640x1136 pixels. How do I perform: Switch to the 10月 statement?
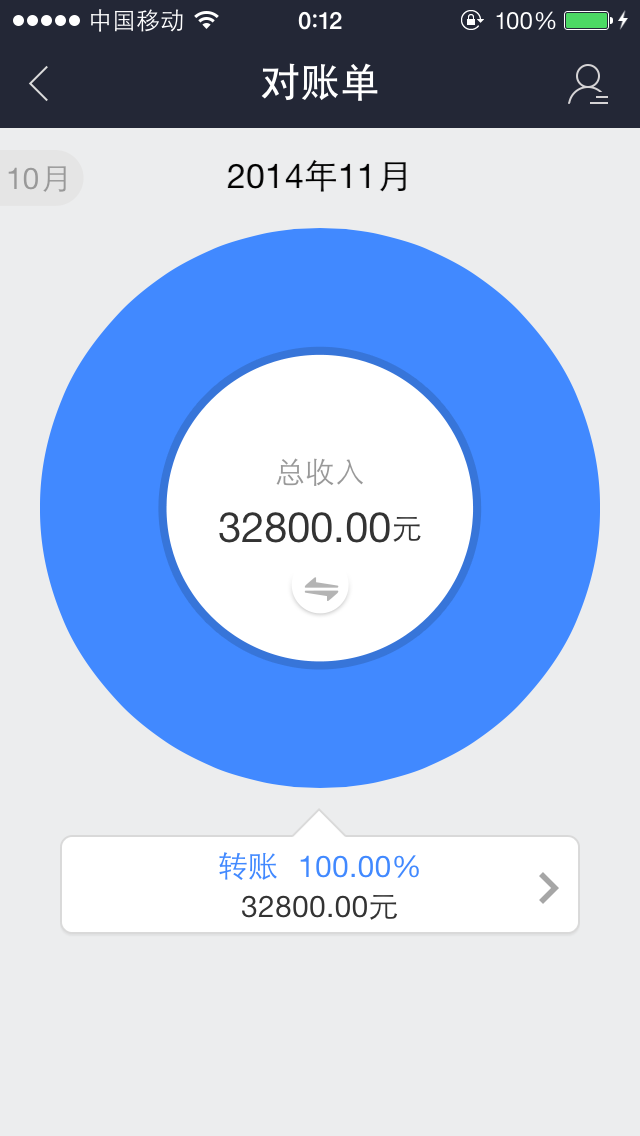[x=38, y=179]
